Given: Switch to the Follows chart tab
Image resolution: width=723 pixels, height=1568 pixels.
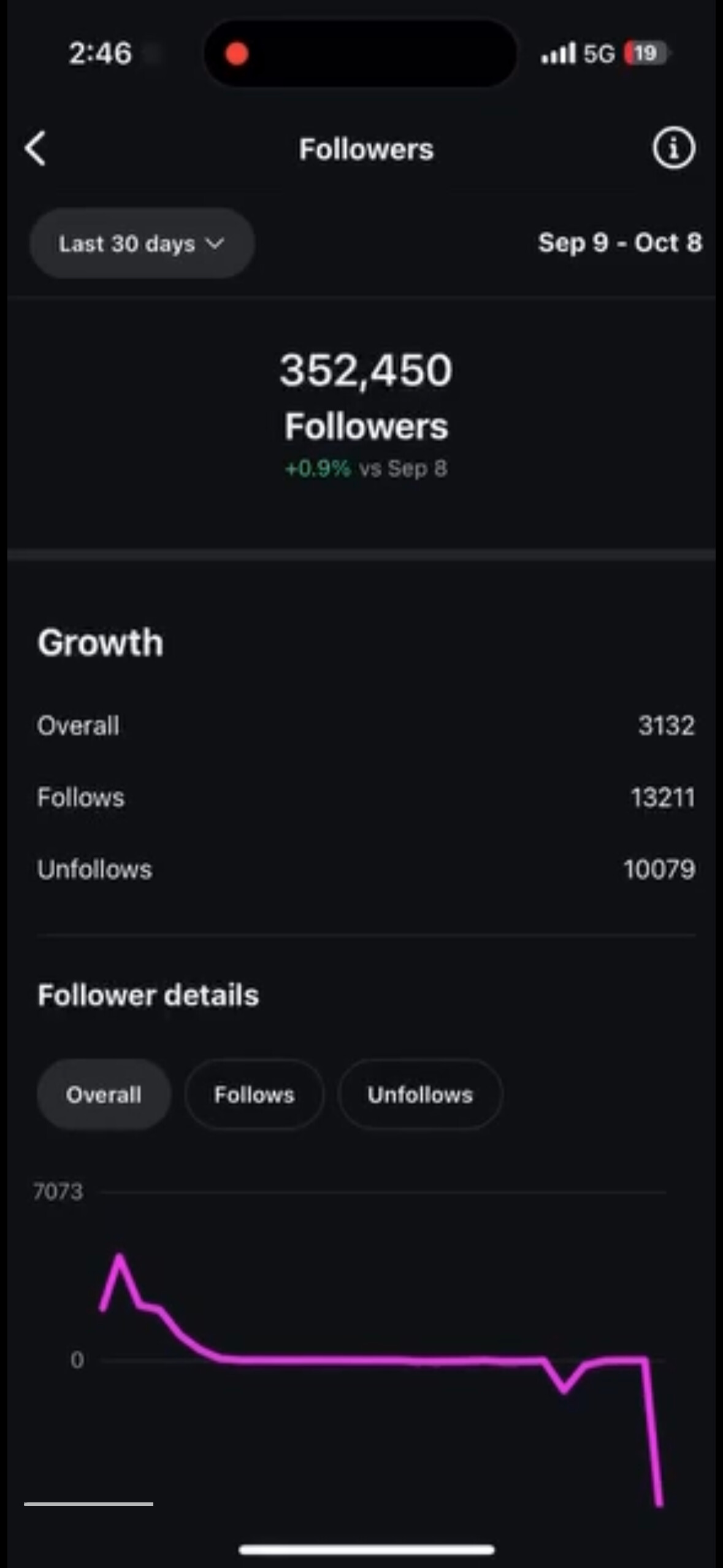Looking at the screenshot, I should tap(254, 1094).
